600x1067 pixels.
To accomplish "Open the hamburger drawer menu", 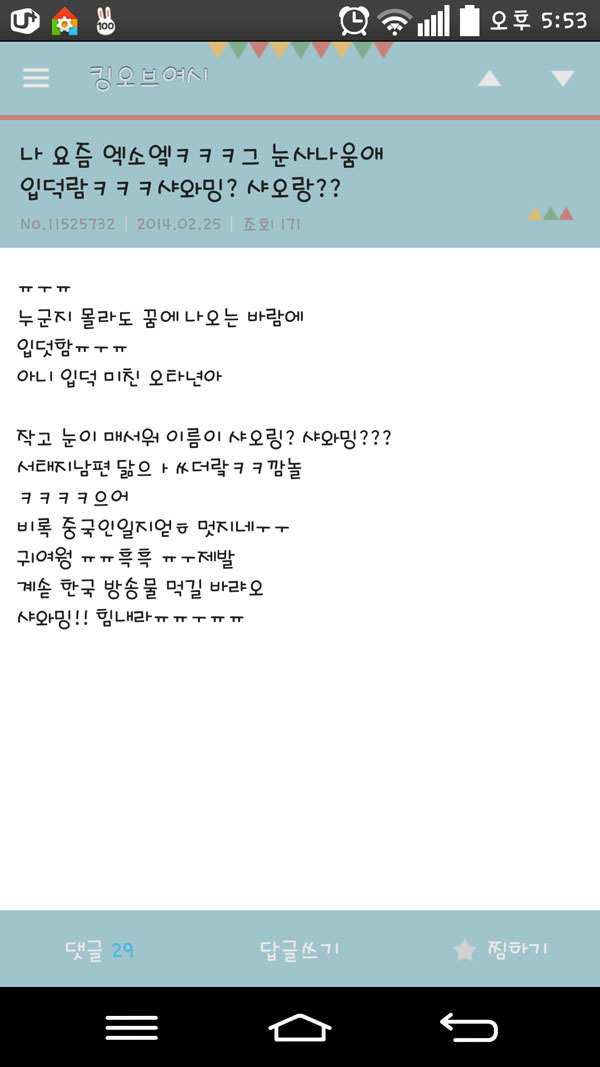I will click(x=36, y=78).
